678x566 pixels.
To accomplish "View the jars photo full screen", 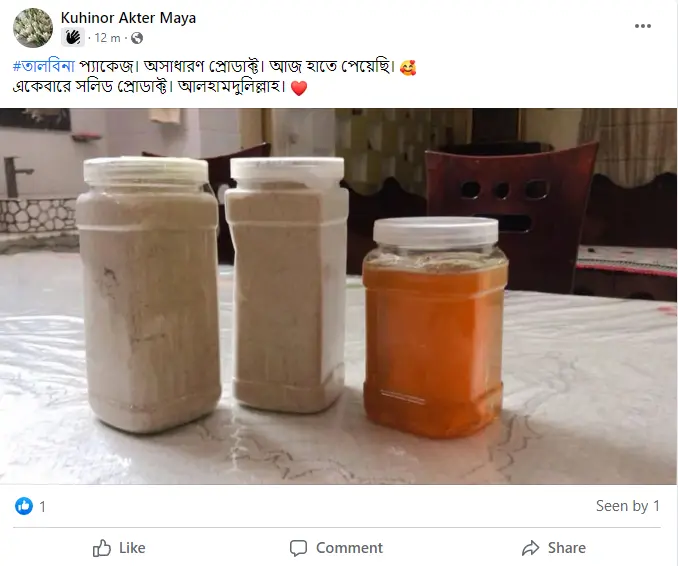I will pos(339,296).
